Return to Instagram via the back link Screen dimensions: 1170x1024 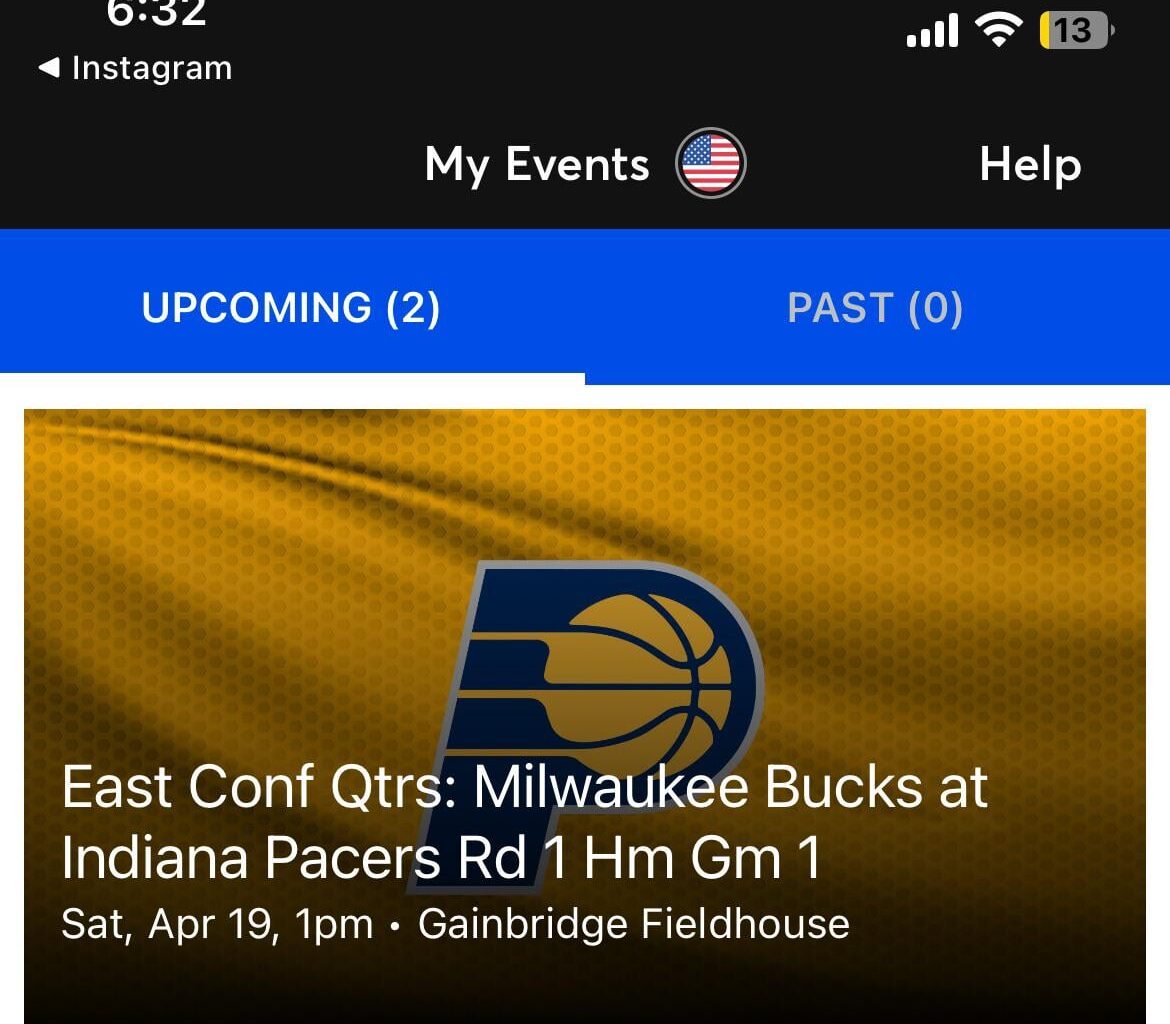135,68
